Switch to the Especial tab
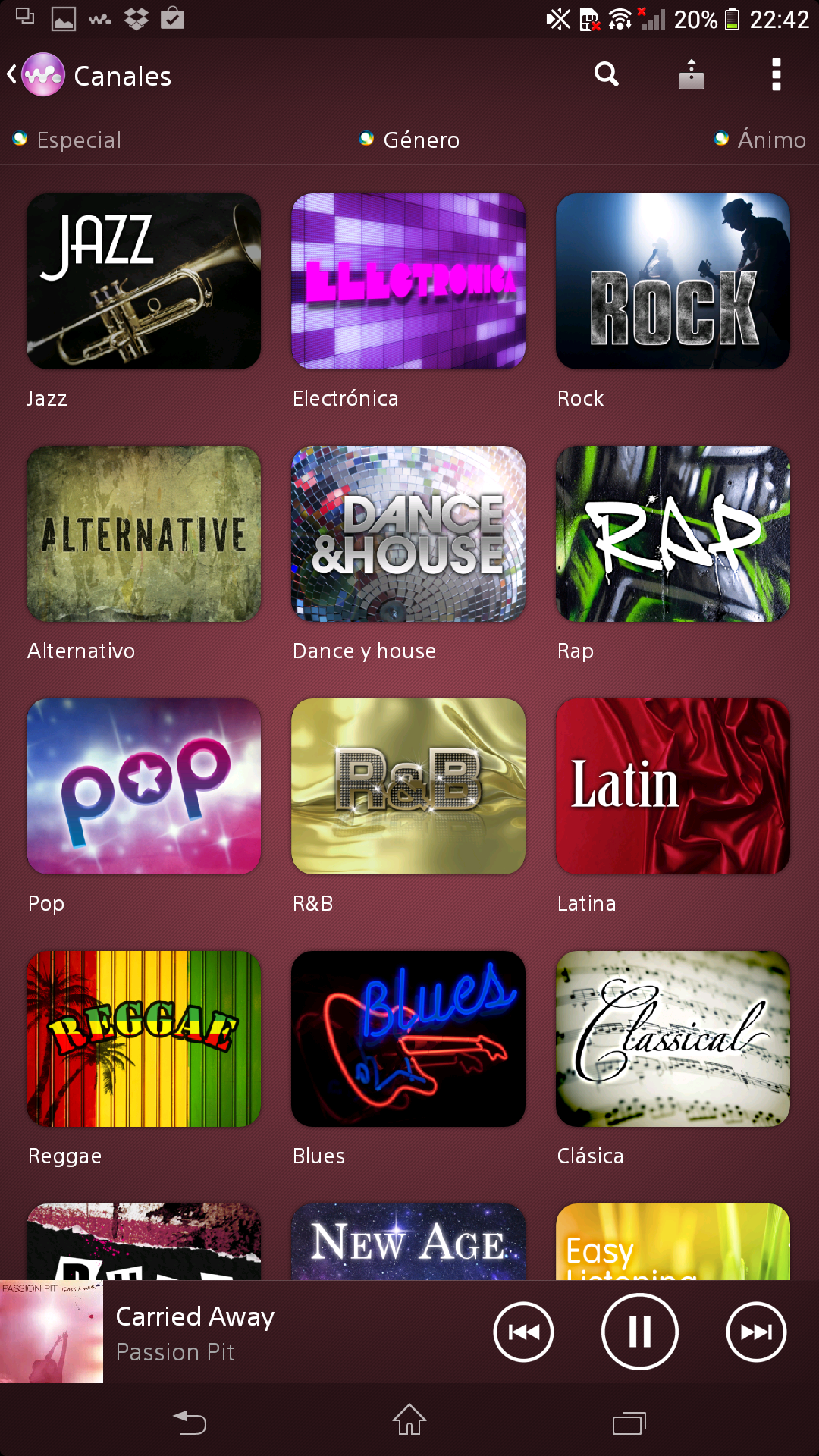The height and width of the screenshot is (1456, 819). 68,140
